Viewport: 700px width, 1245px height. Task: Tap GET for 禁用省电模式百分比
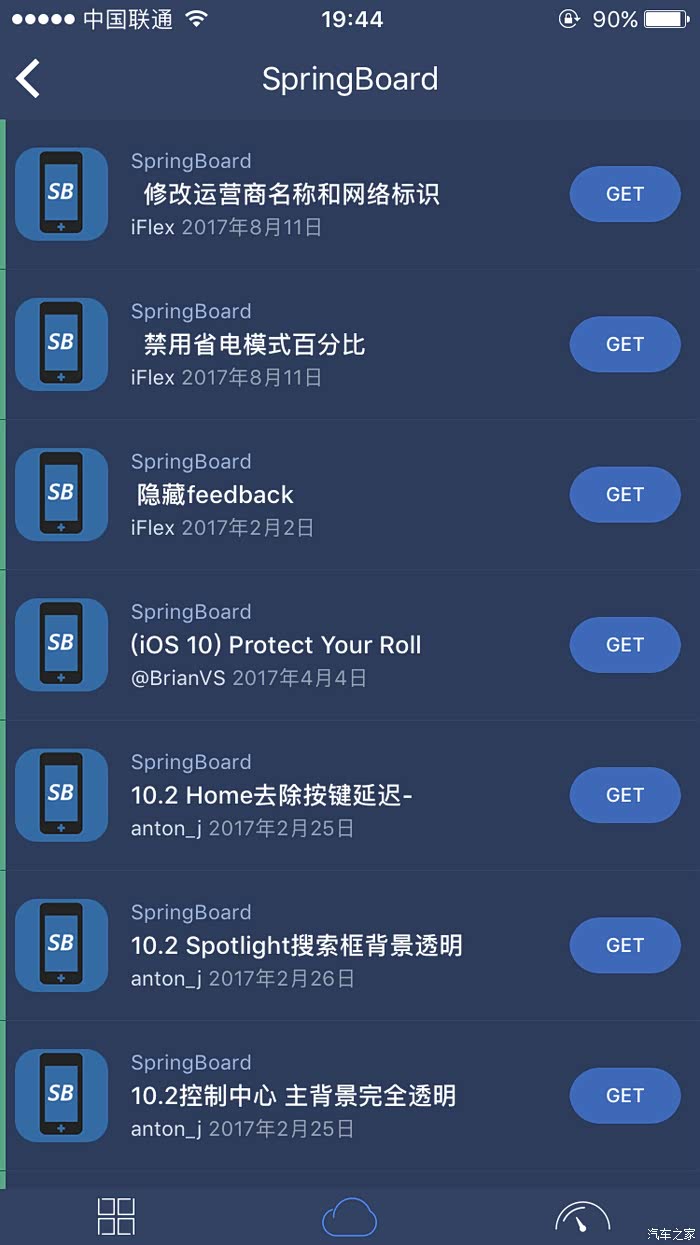(625, 344)
